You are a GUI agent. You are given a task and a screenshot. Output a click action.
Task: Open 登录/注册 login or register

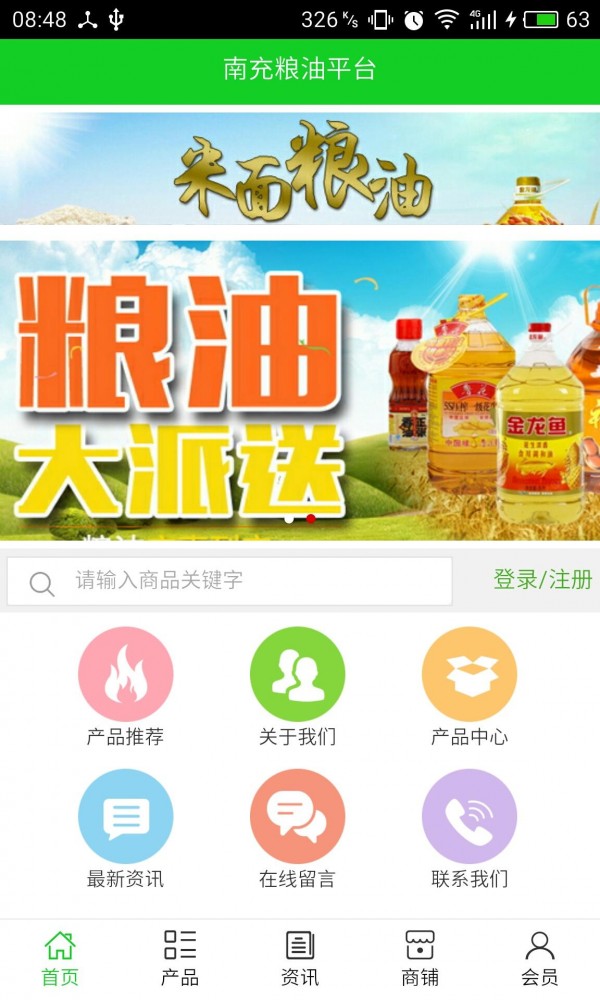pyautogui.click(x=542, y=579)
